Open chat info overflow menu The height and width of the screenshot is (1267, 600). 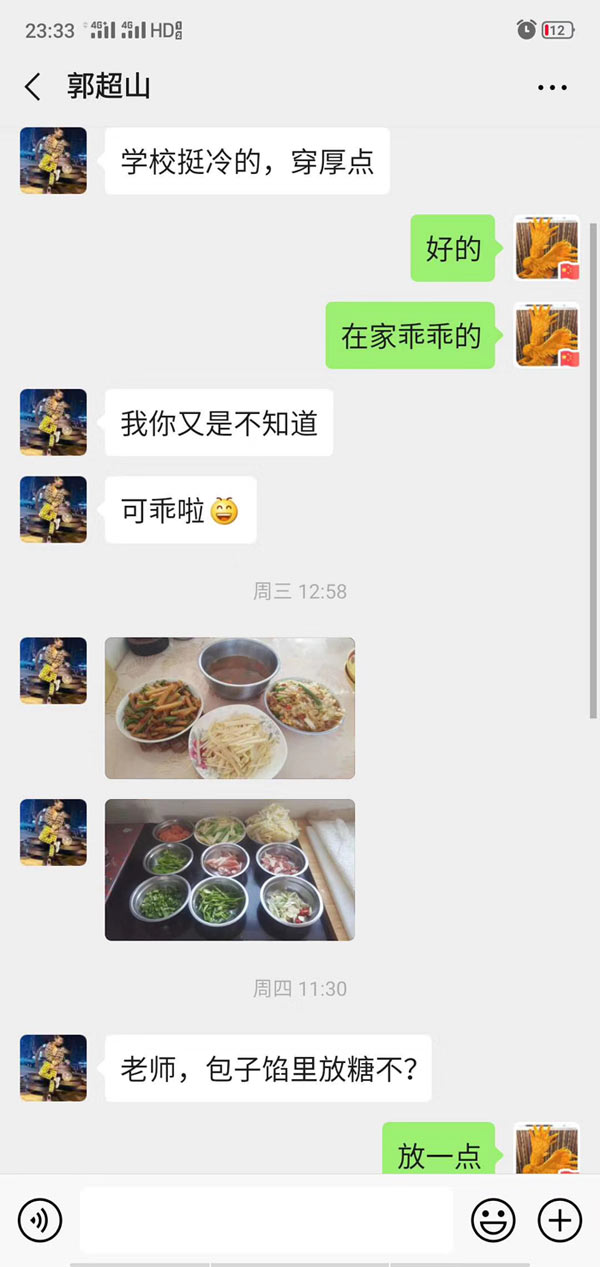[552, 88]
